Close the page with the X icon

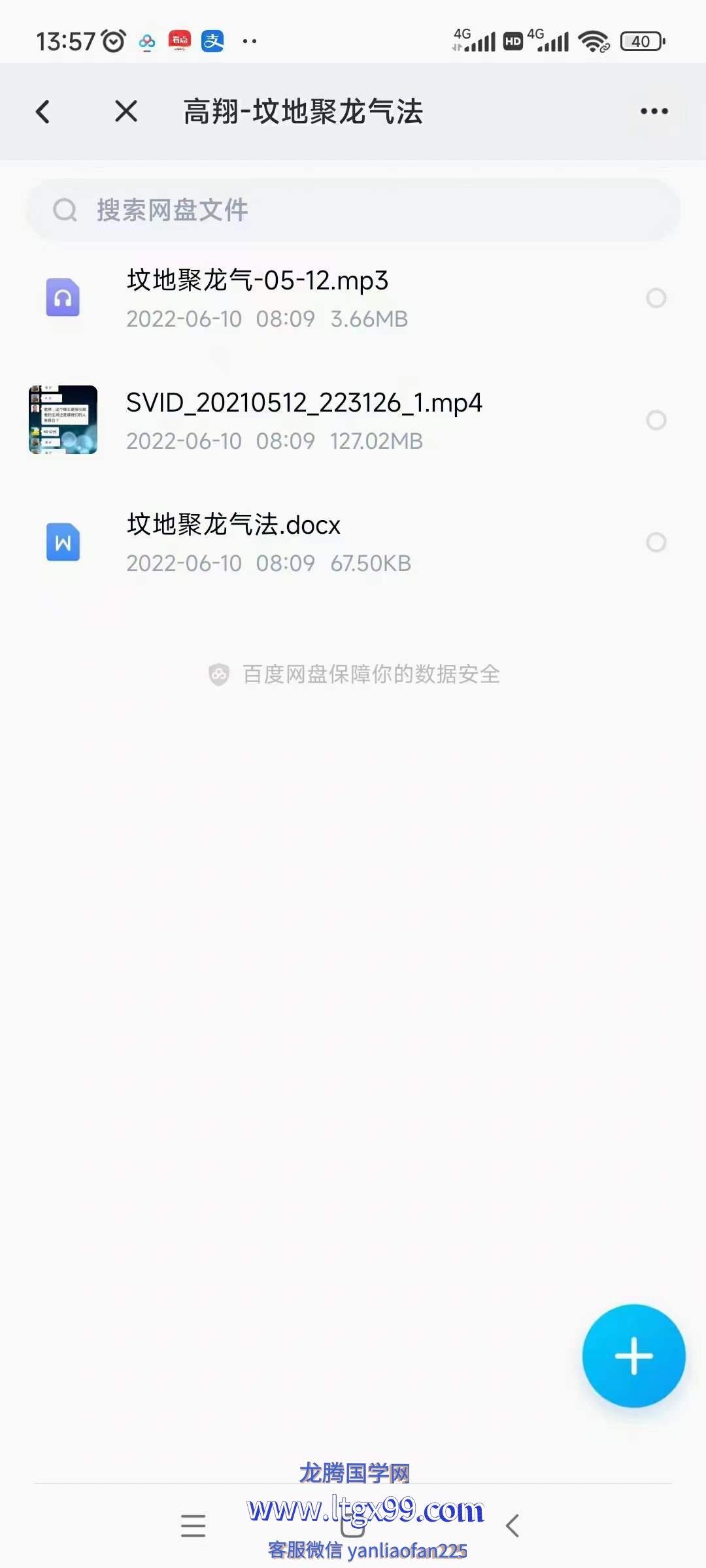click(x=126, y=112)
